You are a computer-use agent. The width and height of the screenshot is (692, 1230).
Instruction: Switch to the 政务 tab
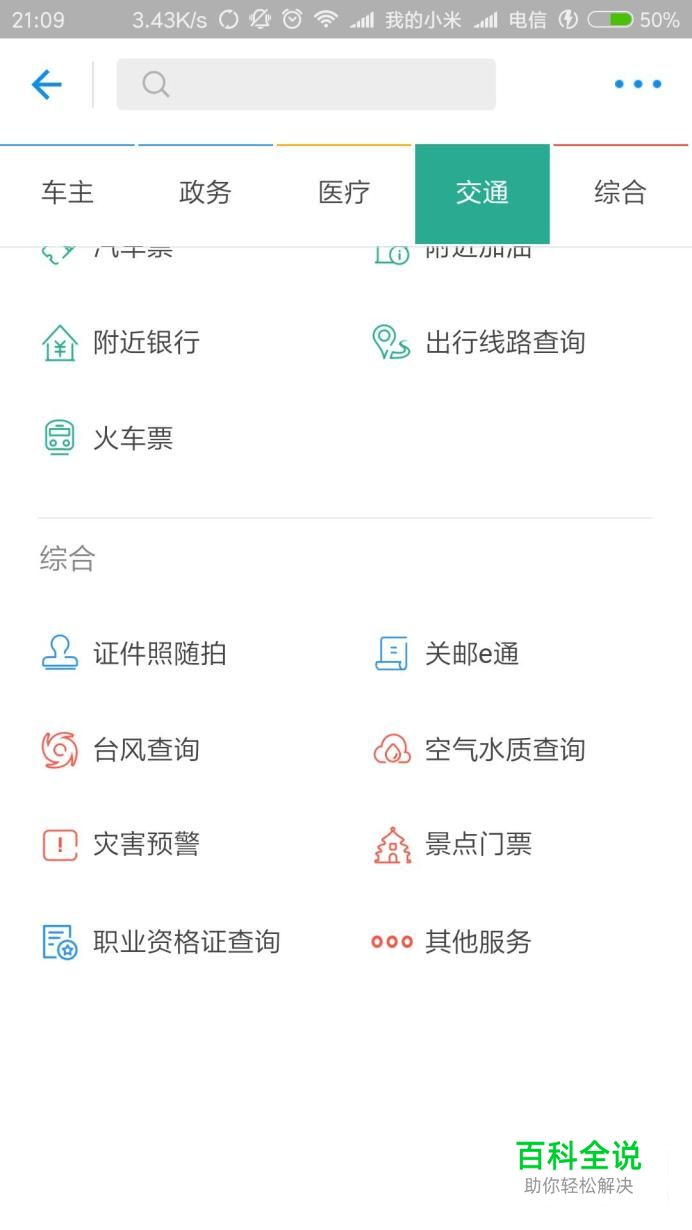[x=205, y=193]
